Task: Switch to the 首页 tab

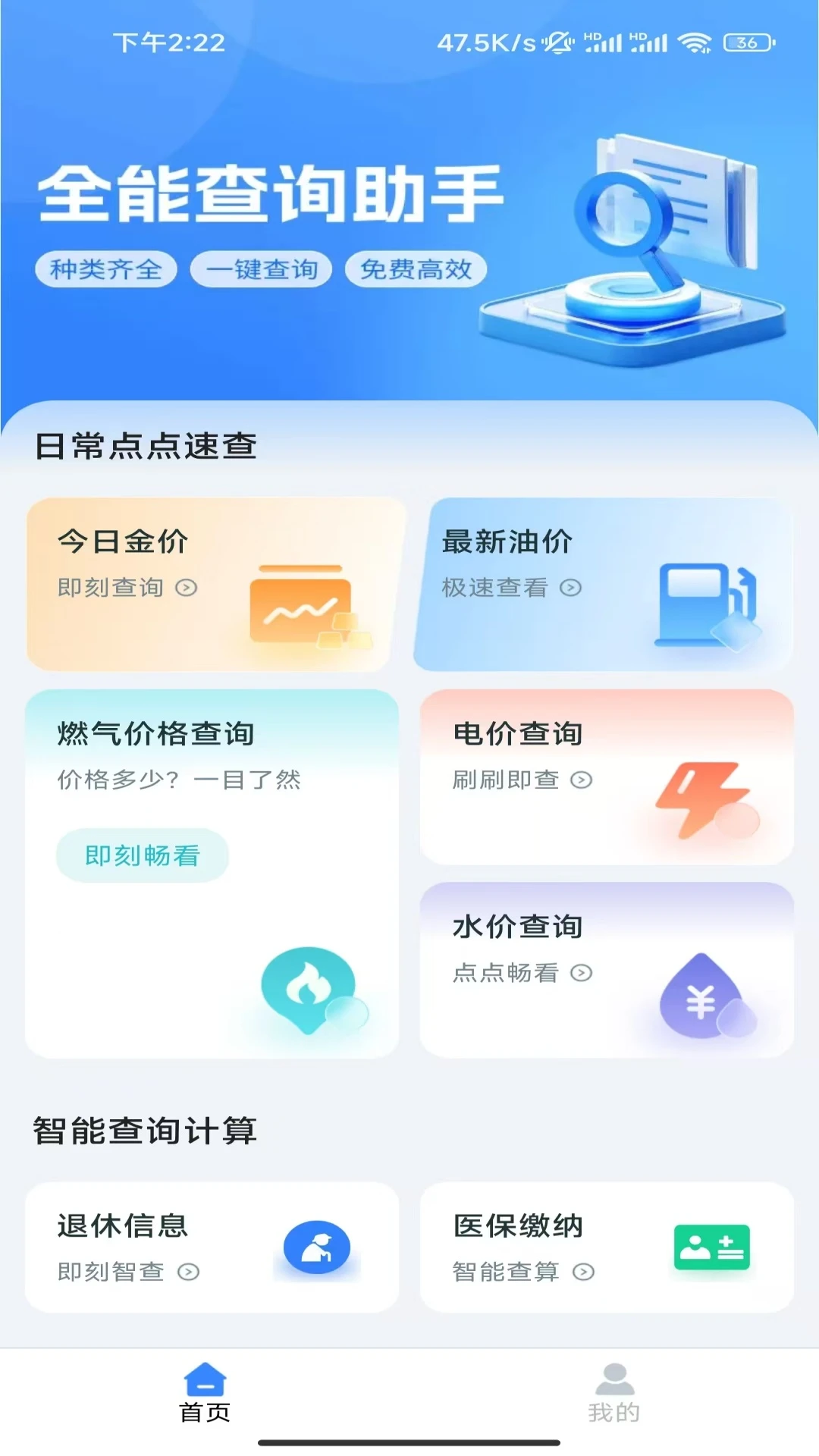Action: (205, 1407)
